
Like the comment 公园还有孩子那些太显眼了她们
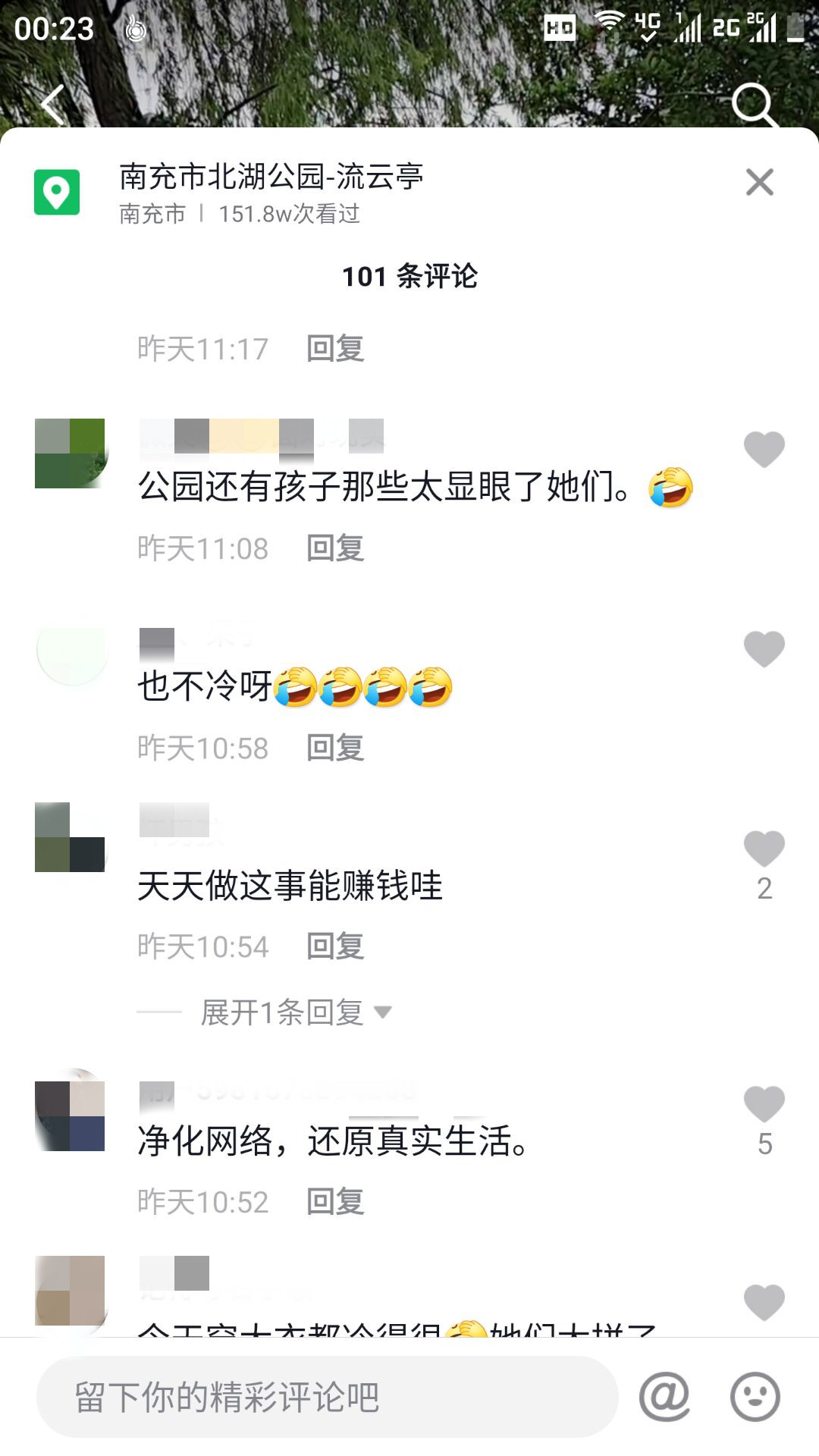tap(764, 449)
